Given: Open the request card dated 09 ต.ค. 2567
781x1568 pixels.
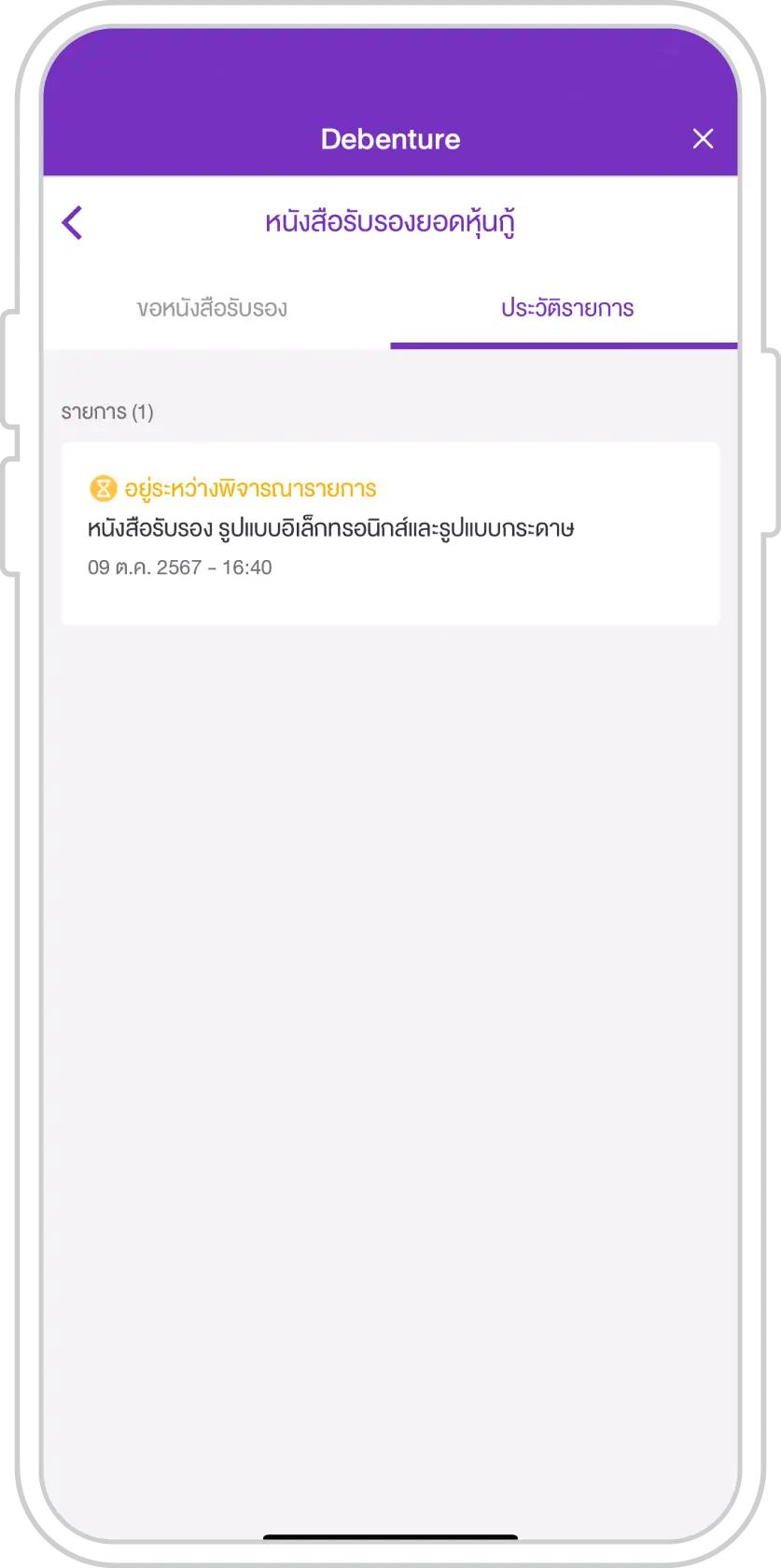Looking at the screenshot, I should (390, 533).
